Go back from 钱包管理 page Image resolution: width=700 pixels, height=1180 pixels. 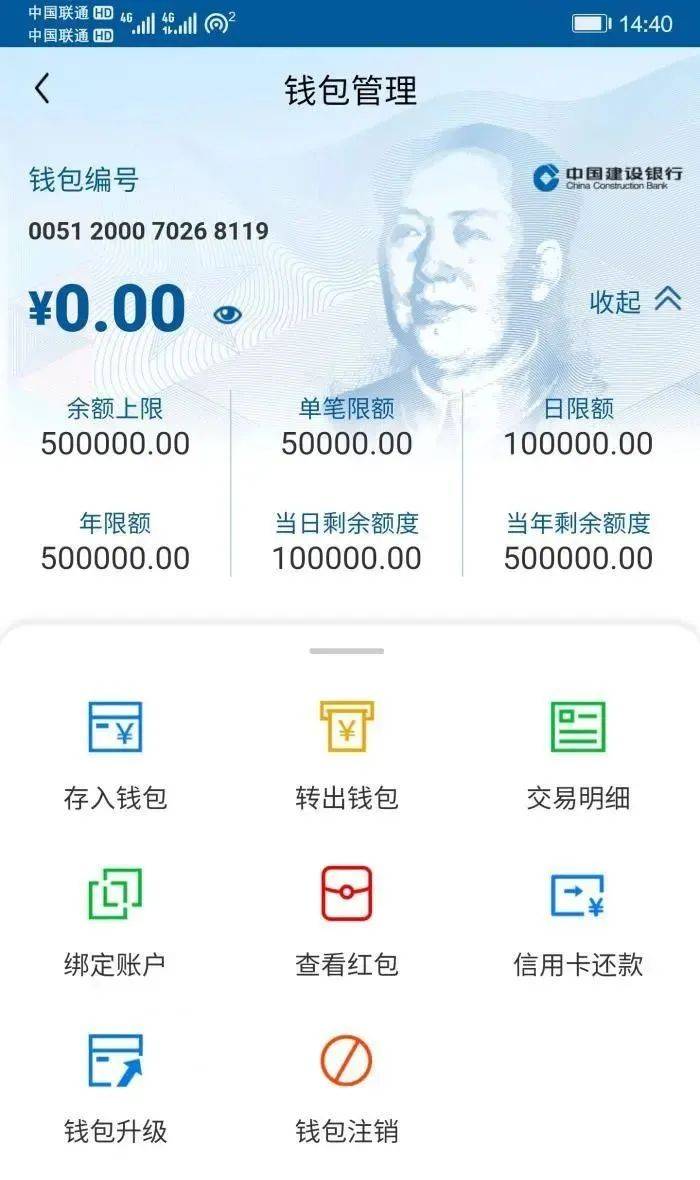point(42,89)
